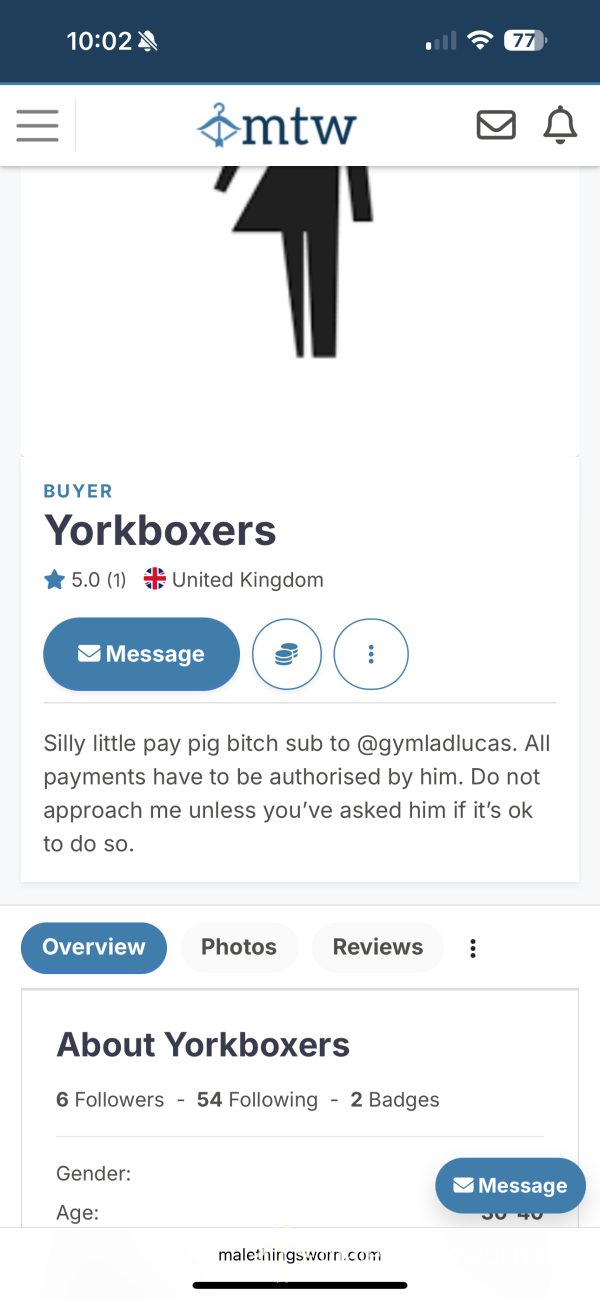Open the notifications bell
This screenshot has width=600, height=1300.
tap(560, 125)
